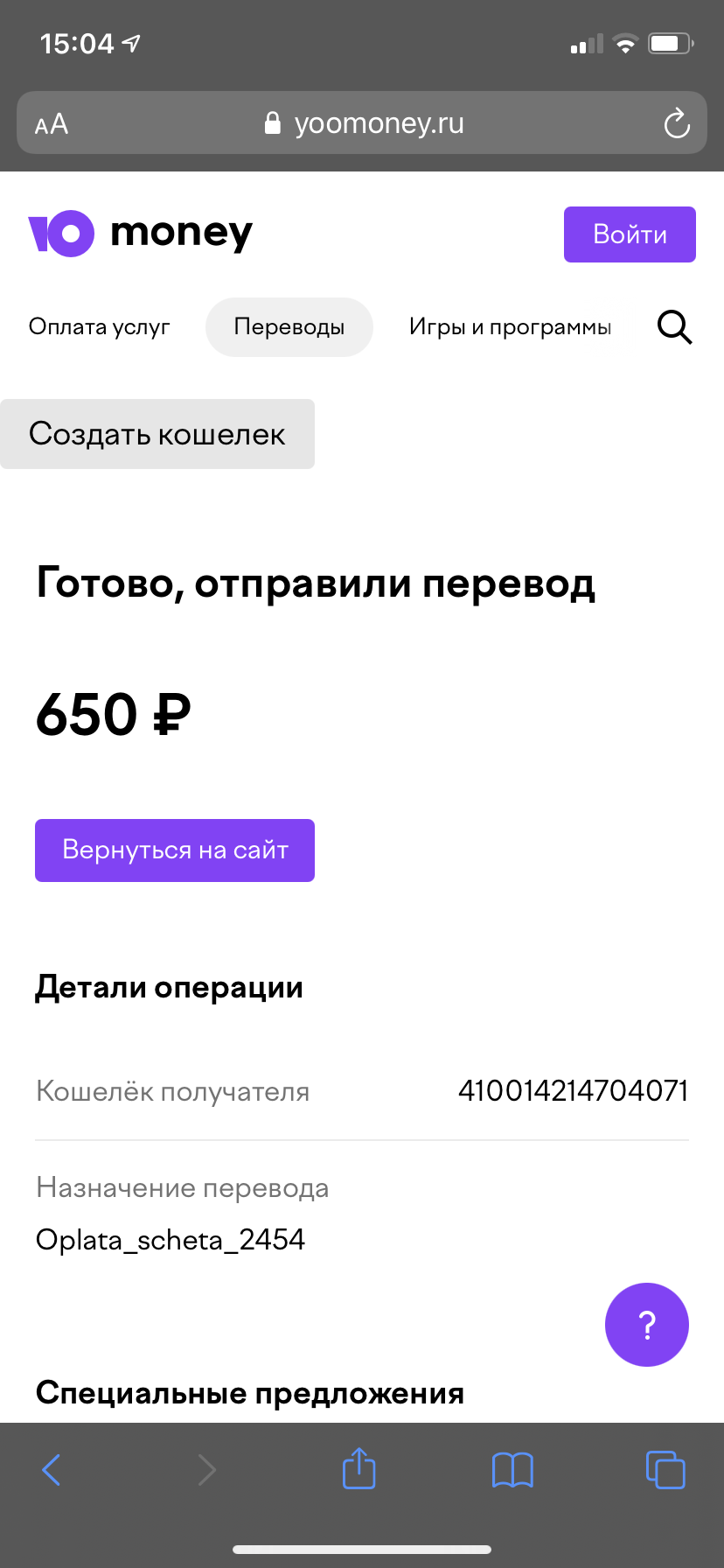Viewport: 724px width, 1568px height.
Task: Open the Игры и программы tab
Action: [510, 327]
